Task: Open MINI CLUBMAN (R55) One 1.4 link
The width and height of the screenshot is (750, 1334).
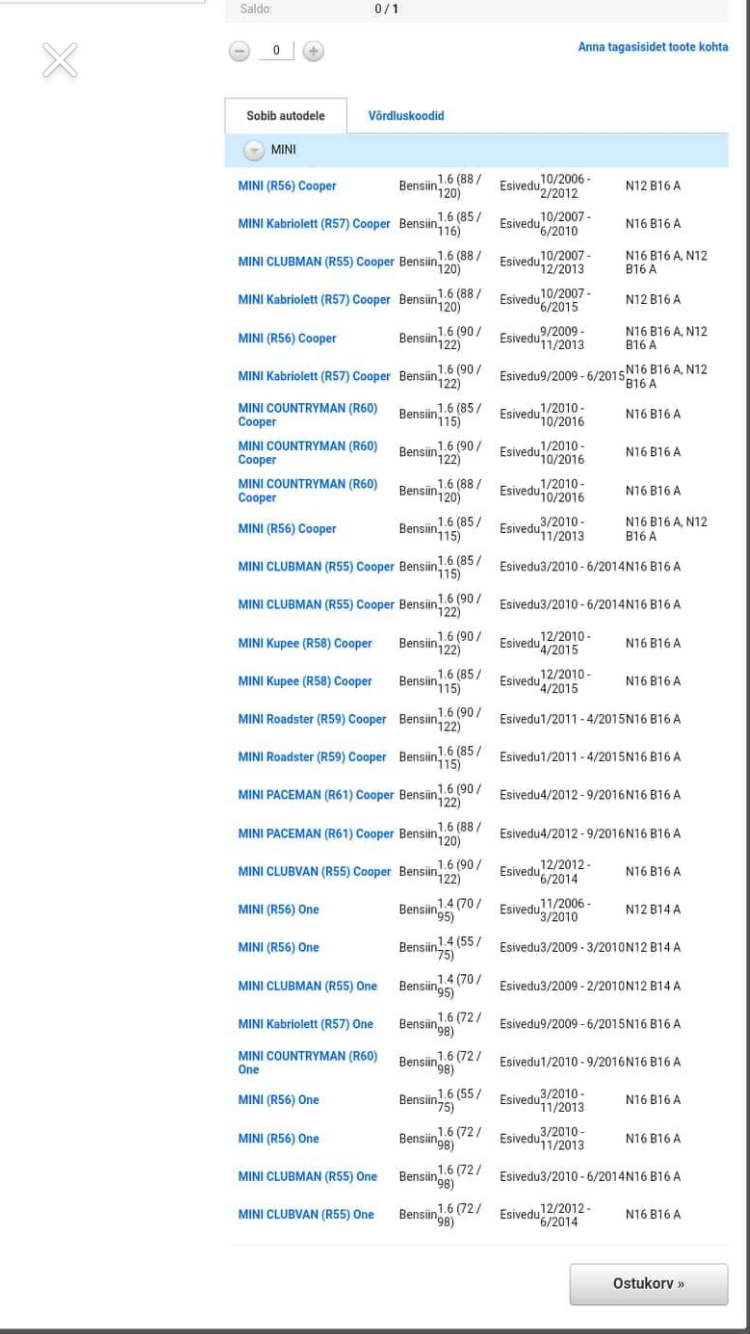Action: 307,986
